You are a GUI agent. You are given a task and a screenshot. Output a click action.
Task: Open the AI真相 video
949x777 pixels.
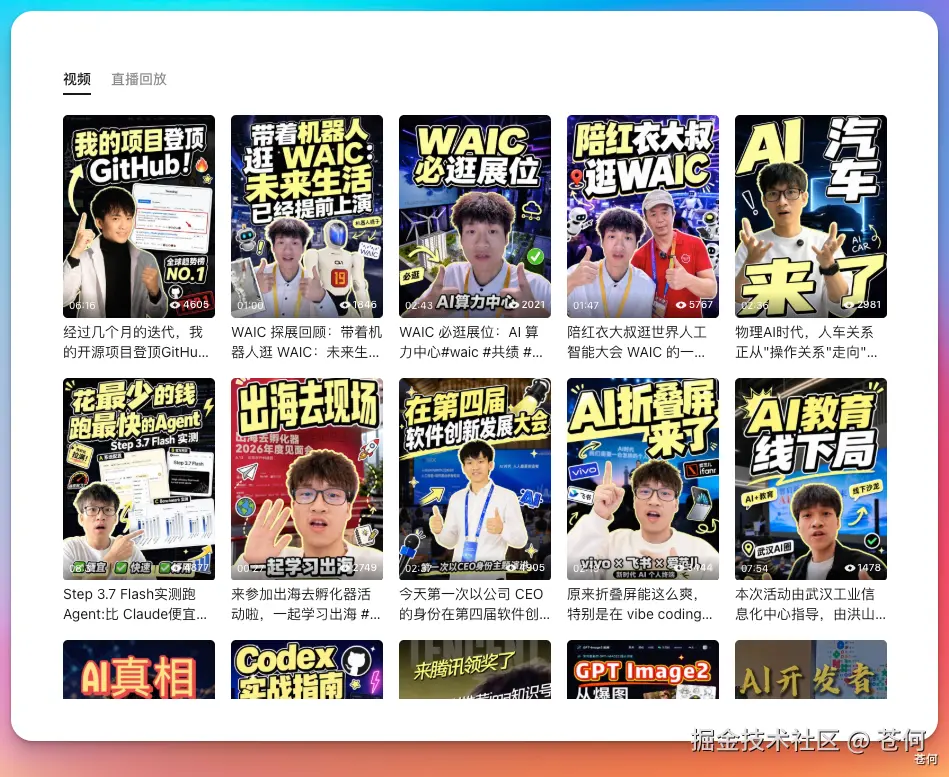click(139, 669)
